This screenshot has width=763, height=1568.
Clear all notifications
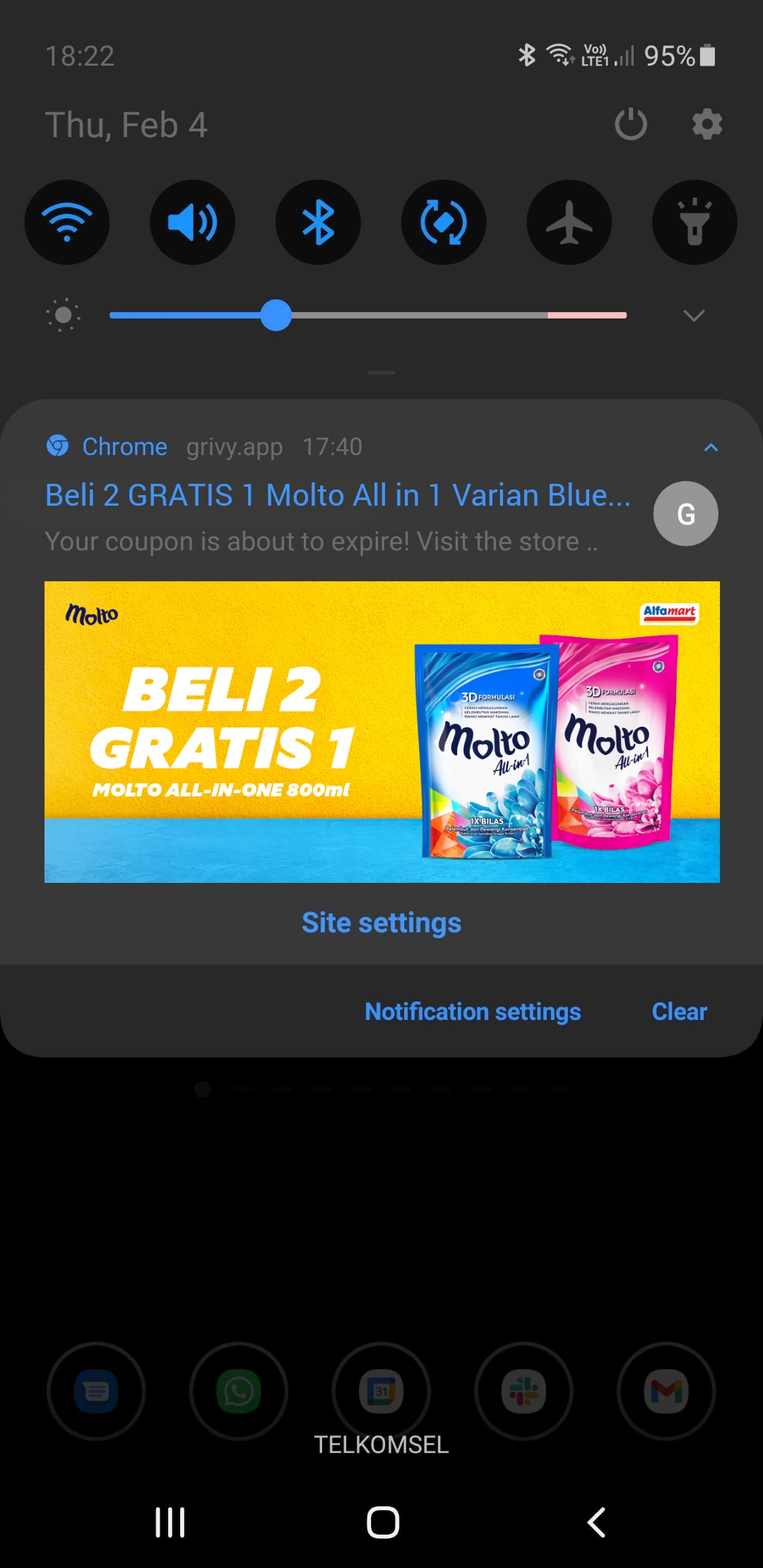pyautogui.click(x=679, y=1011)
